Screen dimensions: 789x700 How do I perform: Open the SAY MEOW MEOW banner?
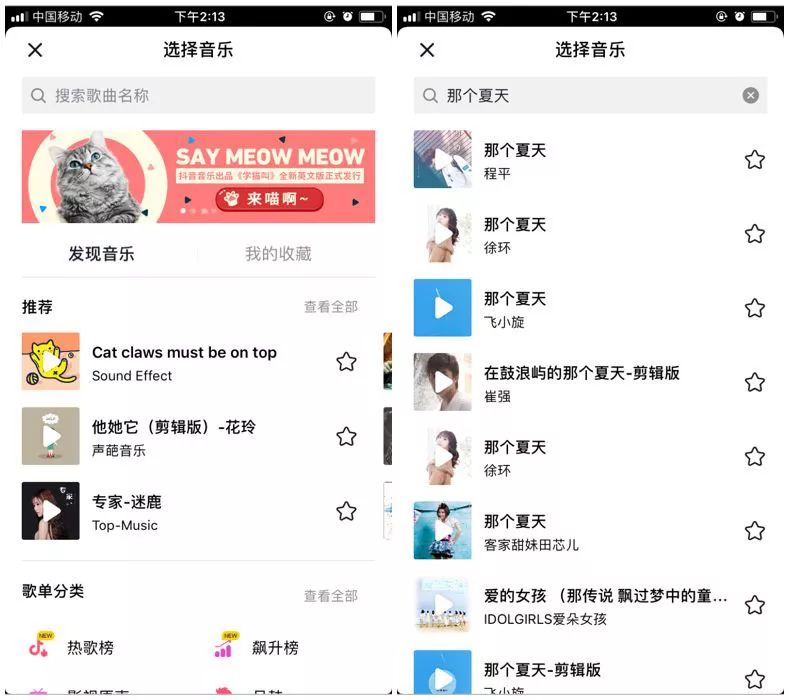click(x=198, y=176)
